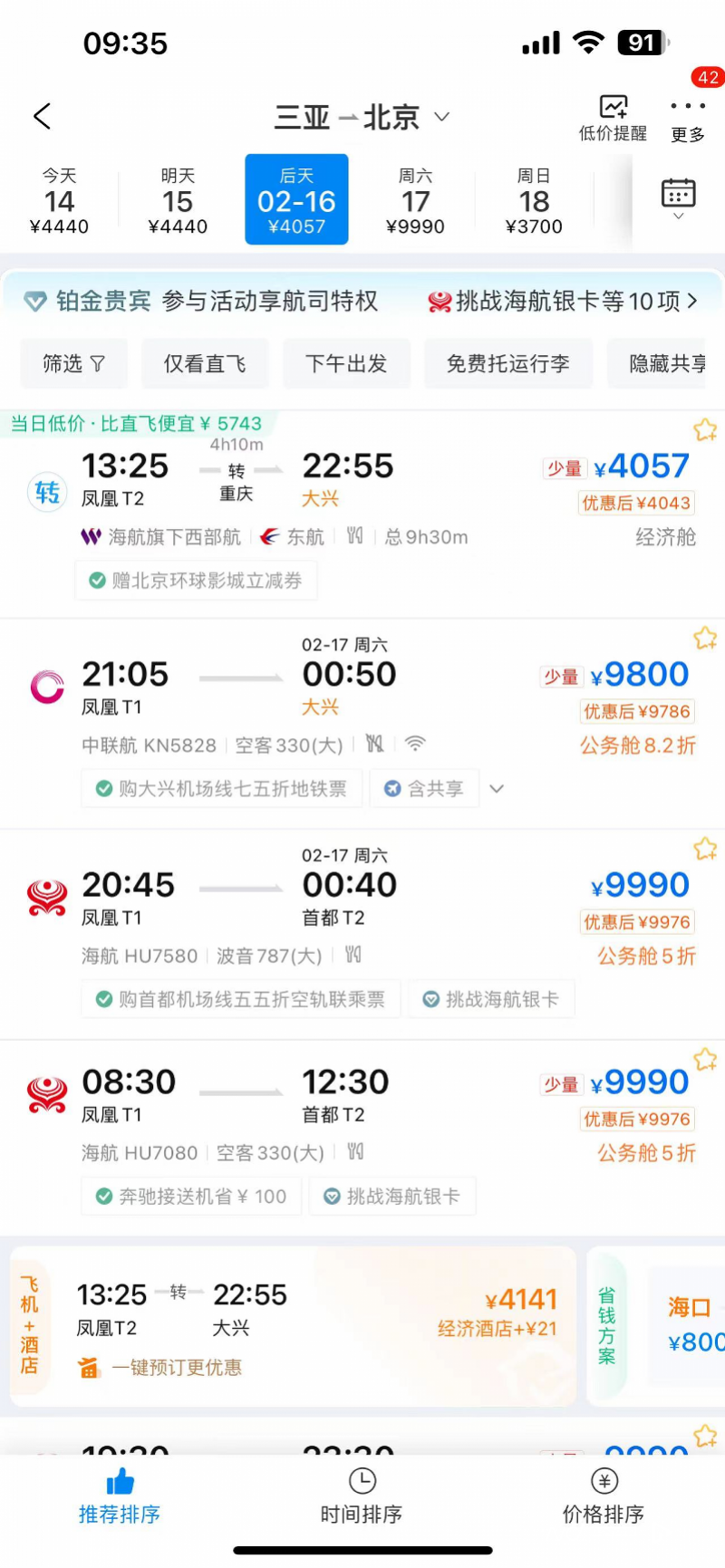Screen dimensions: 725x1568
Task: Expand the 三亚-北京 route dropdown
Action: point(441,117)
